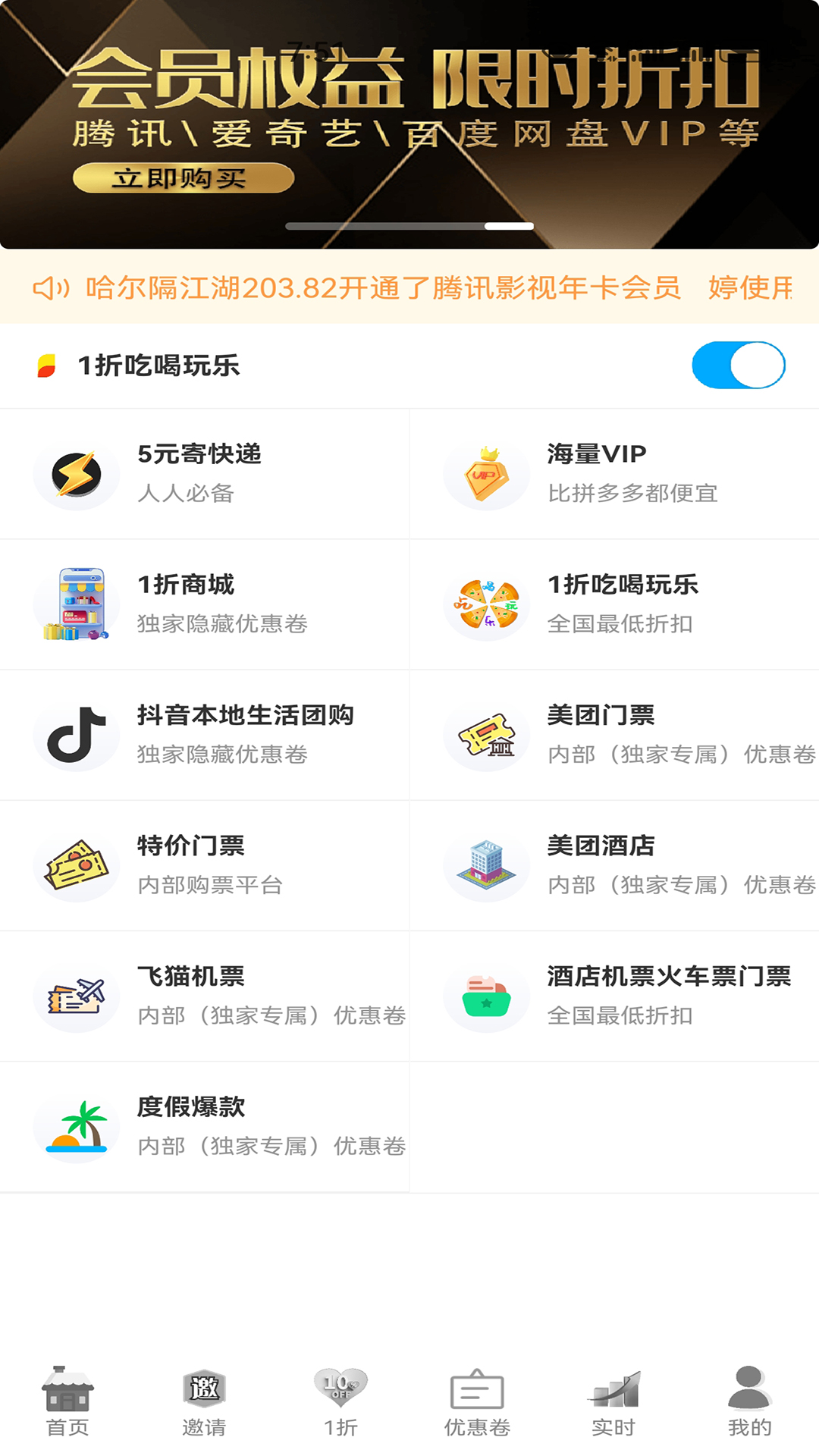Open 酒店机票火车票门票 folder icon
The image size is (819, 1456).
pos(486,996)
